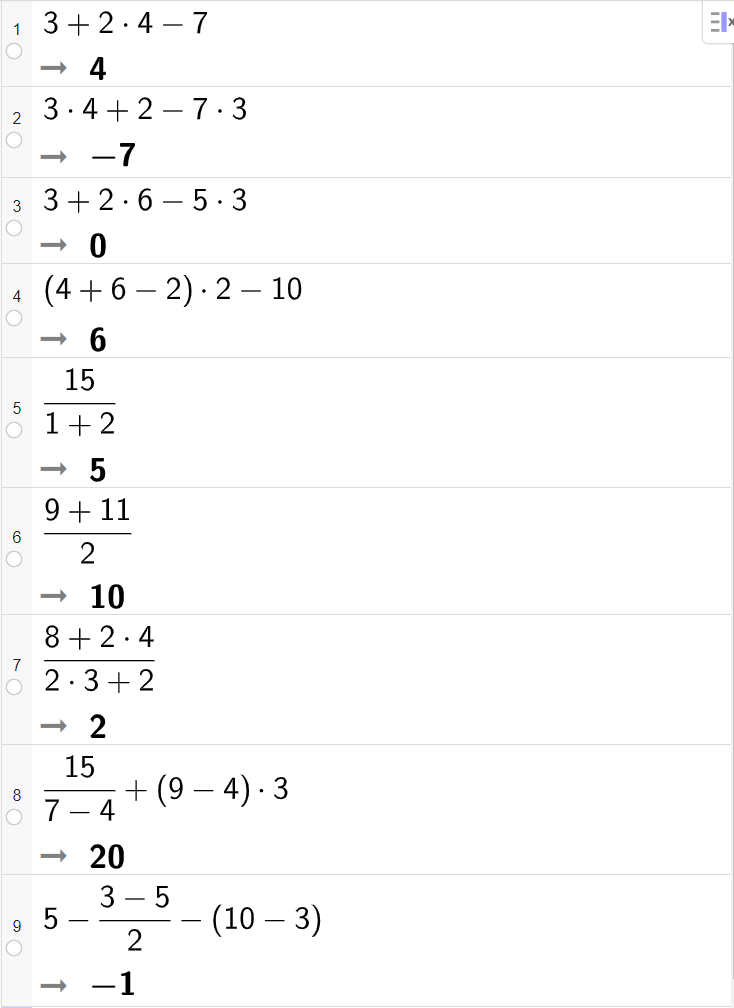Screen dimensions: 734x1008
Task: Select the expression 3·4+2−7·3
Action: click(143, 110)
